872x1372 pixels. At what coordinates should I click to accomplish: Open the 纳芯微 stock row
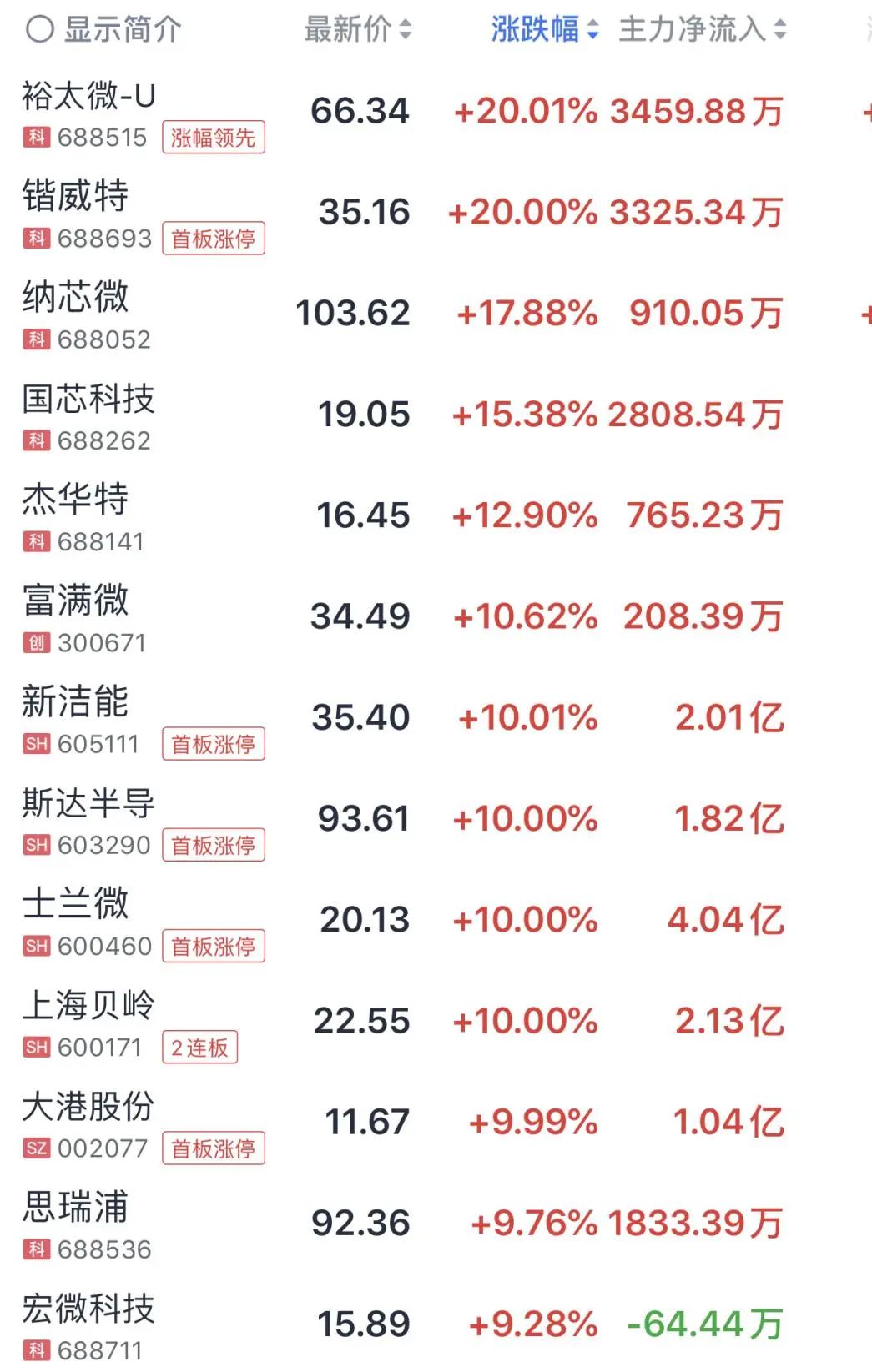[x=75, y=298]
